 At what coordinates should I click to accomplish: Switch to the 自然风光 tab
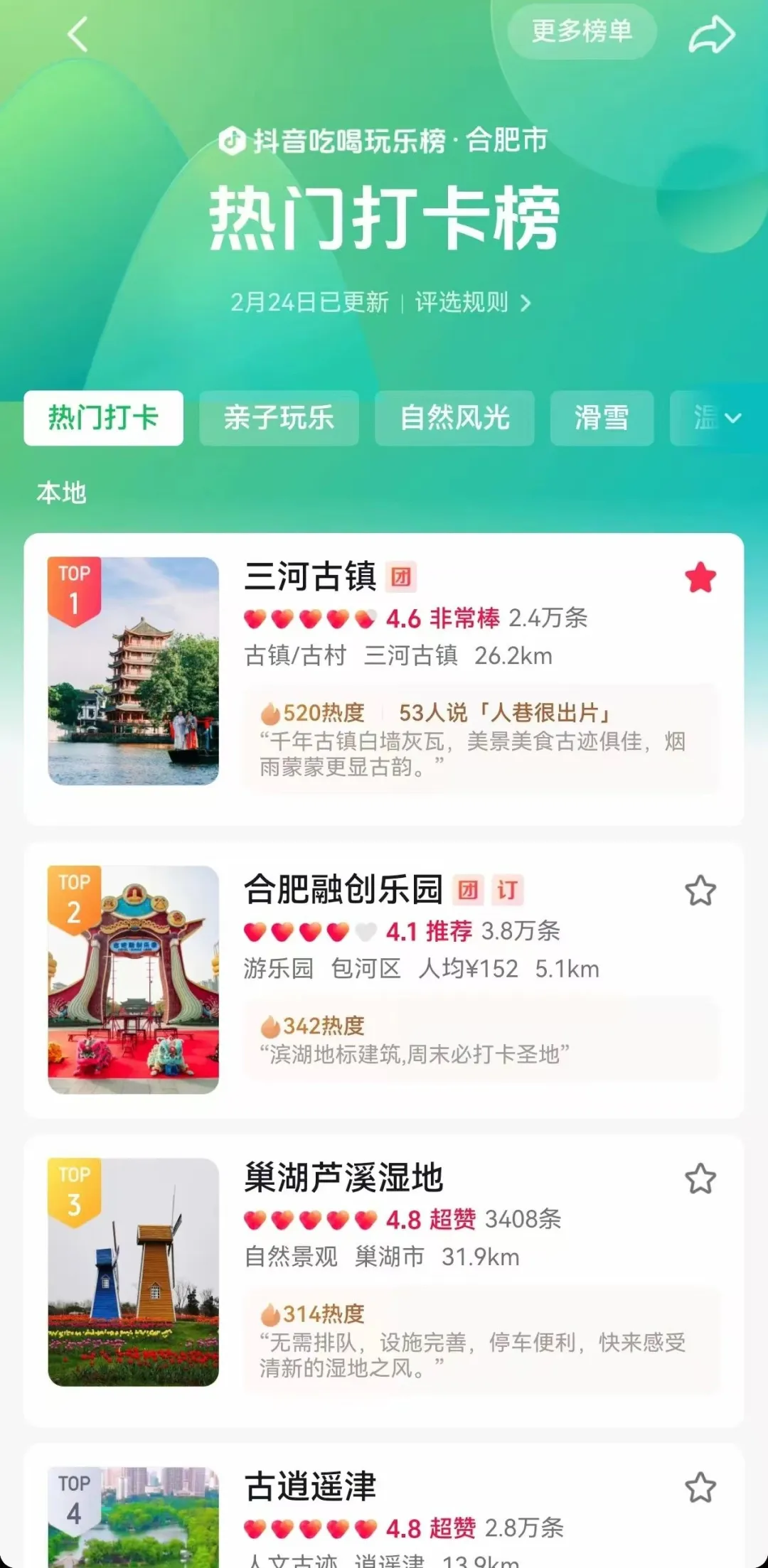click(x=454, y=418)
